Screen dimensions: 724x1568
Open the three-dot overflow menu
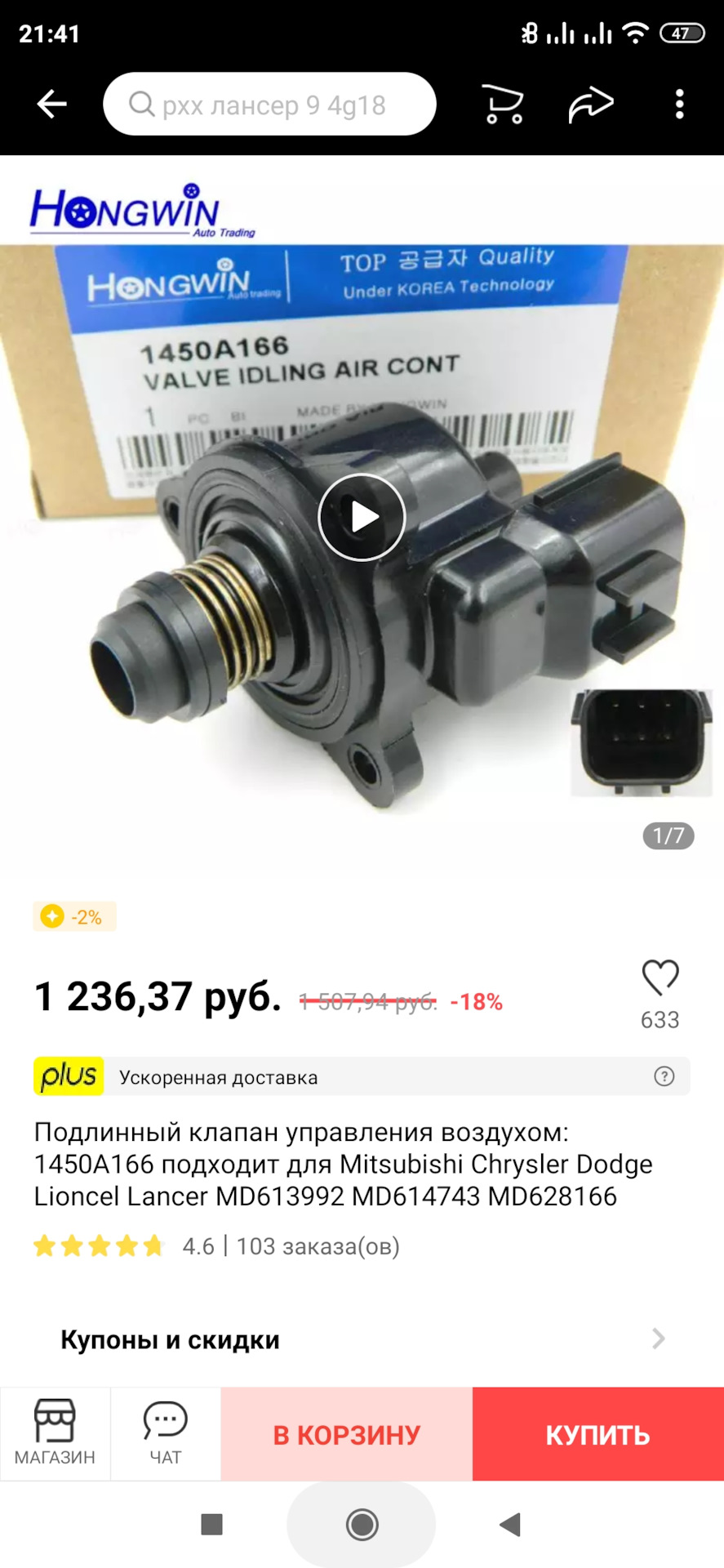point(679,105)
